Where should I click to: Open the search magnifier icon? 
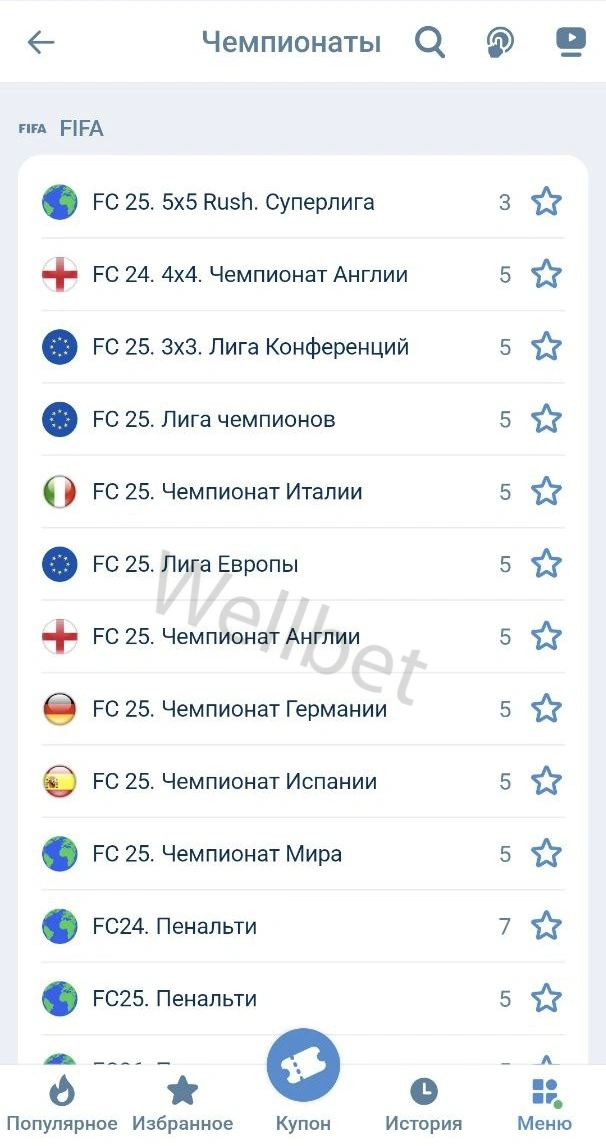click(430, 42)
